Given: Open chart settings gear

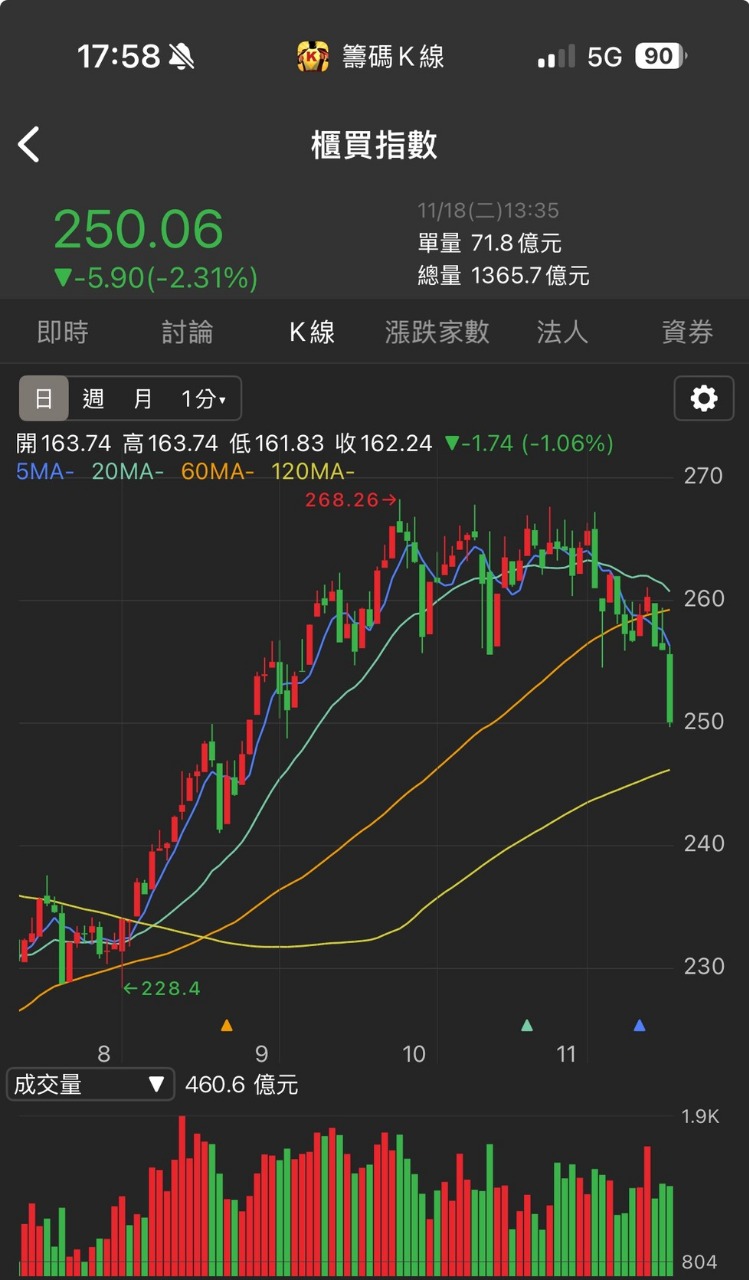Looking at the screenshot, I should 704,399.
